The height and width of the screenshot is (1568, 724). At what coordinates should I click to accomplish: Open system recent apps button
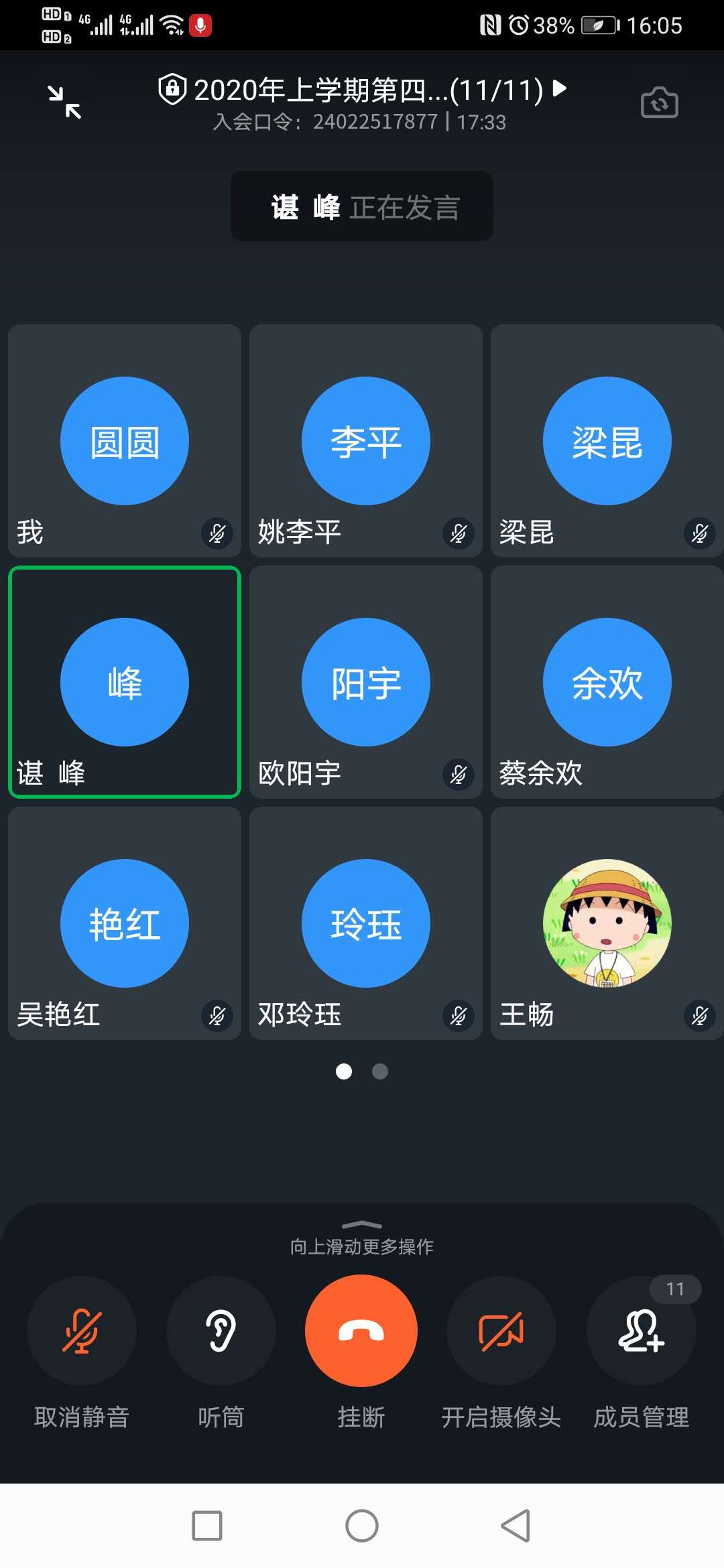(x=207, y=1526)
